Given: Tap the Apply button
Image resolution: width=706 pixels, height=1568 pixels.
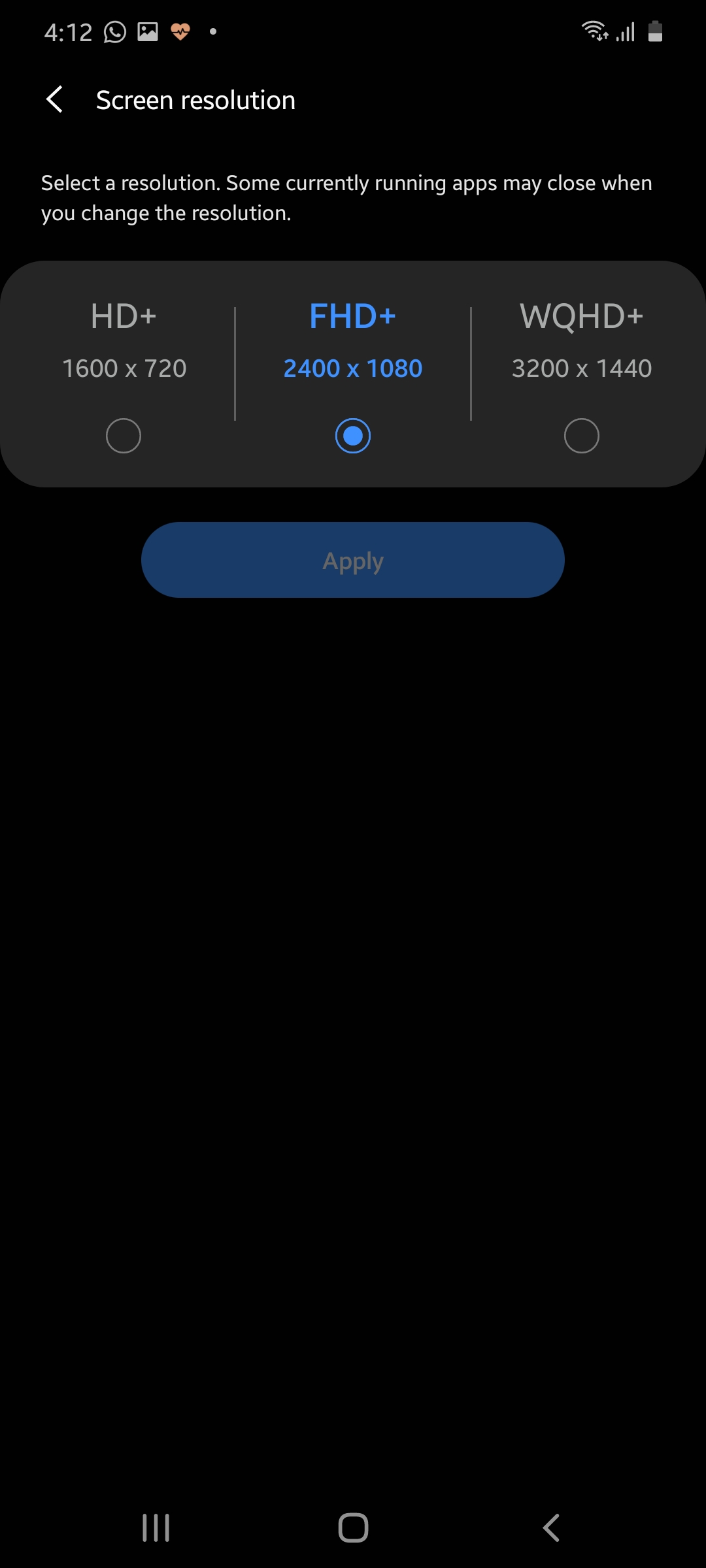Looking at the screenshot, I should tap(353, 560).
